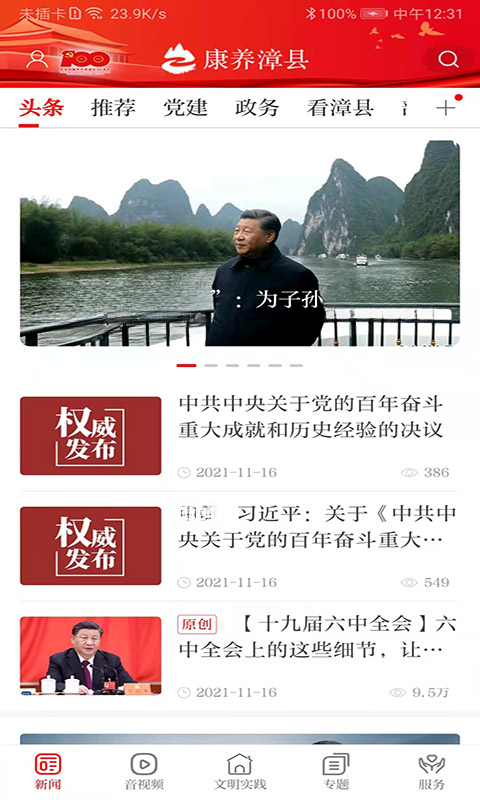Select the 新闻 bottom tab

coord(48,771)
